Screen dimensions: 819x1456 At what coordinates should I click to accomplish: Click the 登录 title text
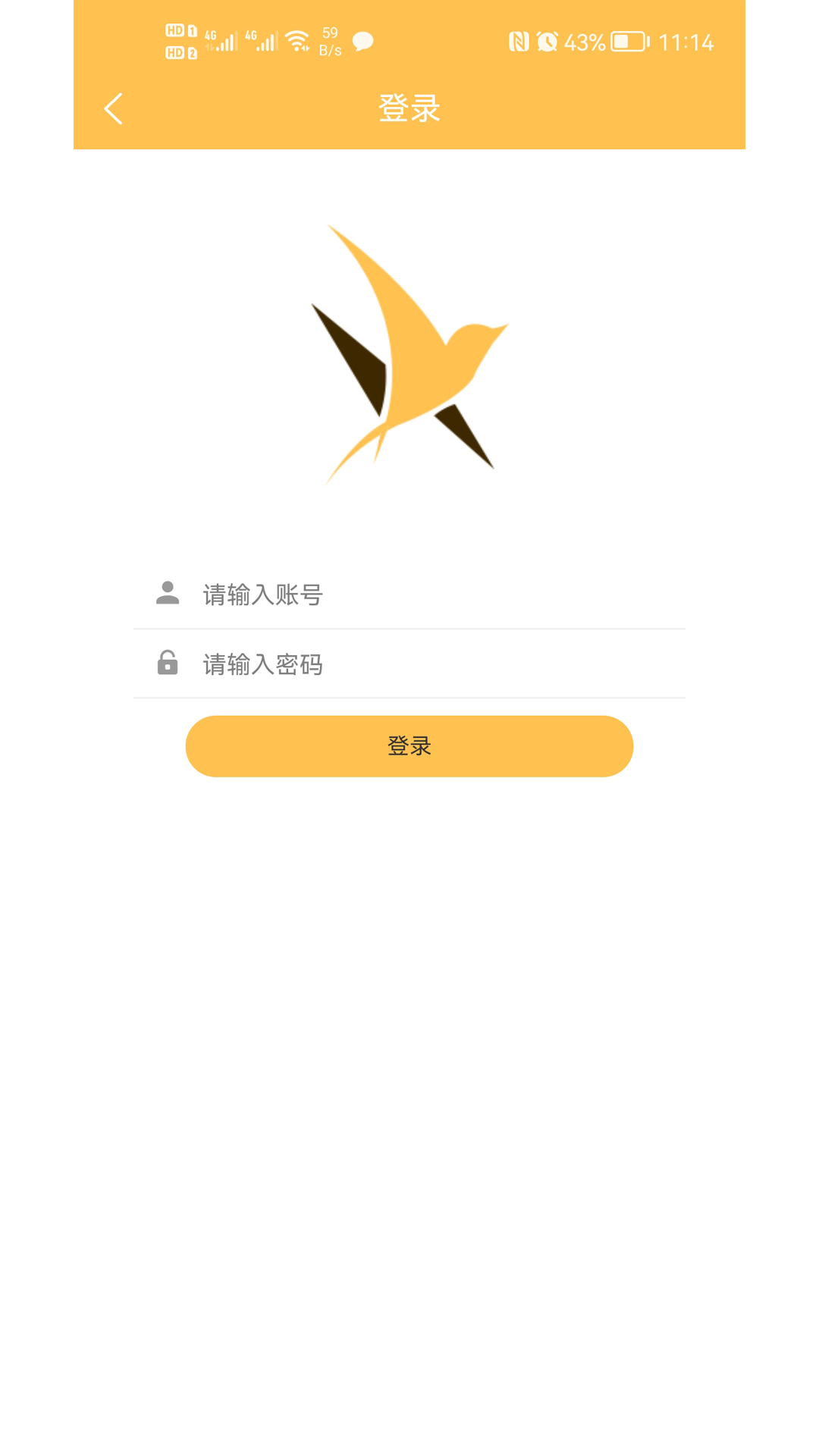(x=409, y=108)
